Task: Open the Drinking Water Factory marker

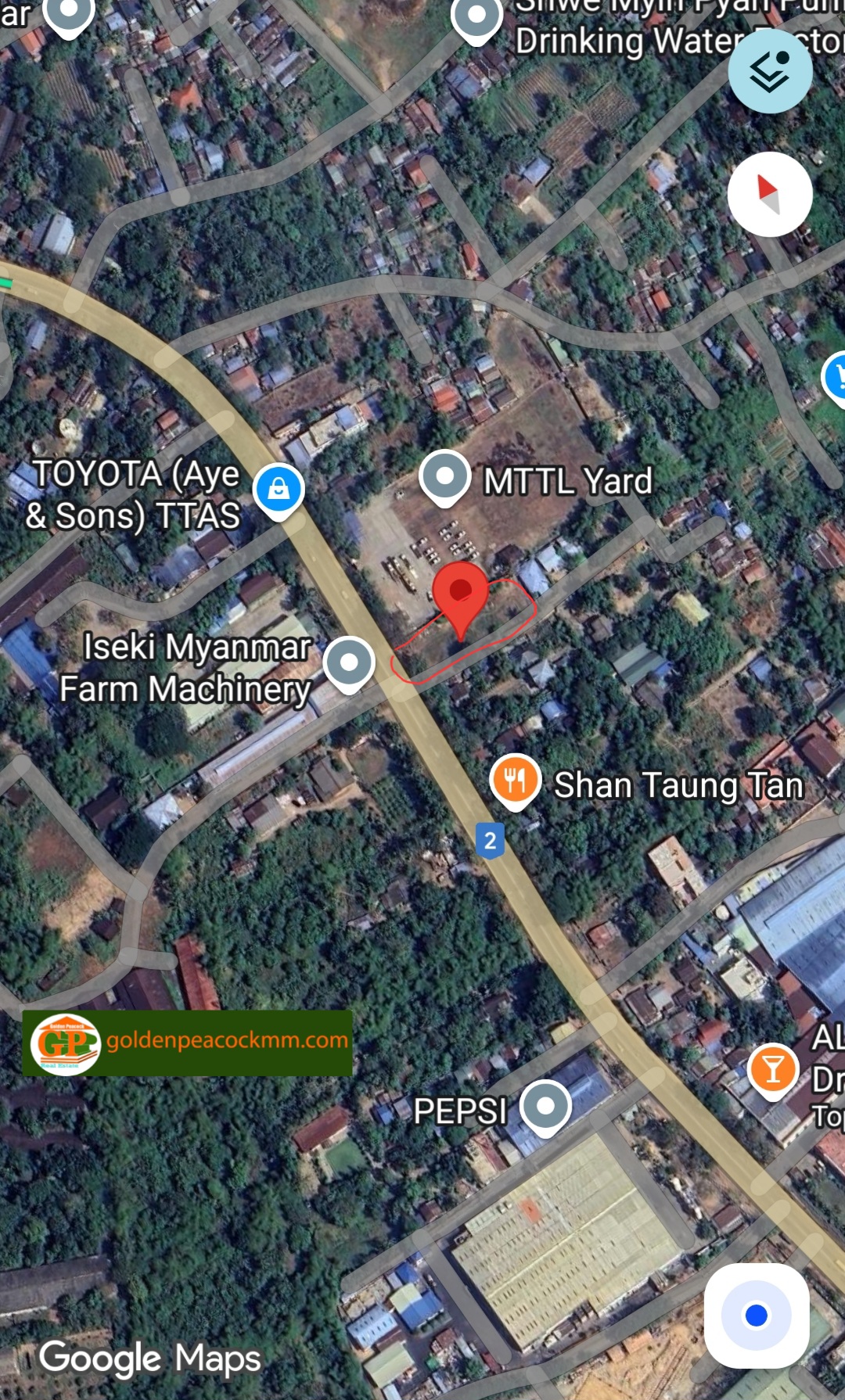Action: 476,16
